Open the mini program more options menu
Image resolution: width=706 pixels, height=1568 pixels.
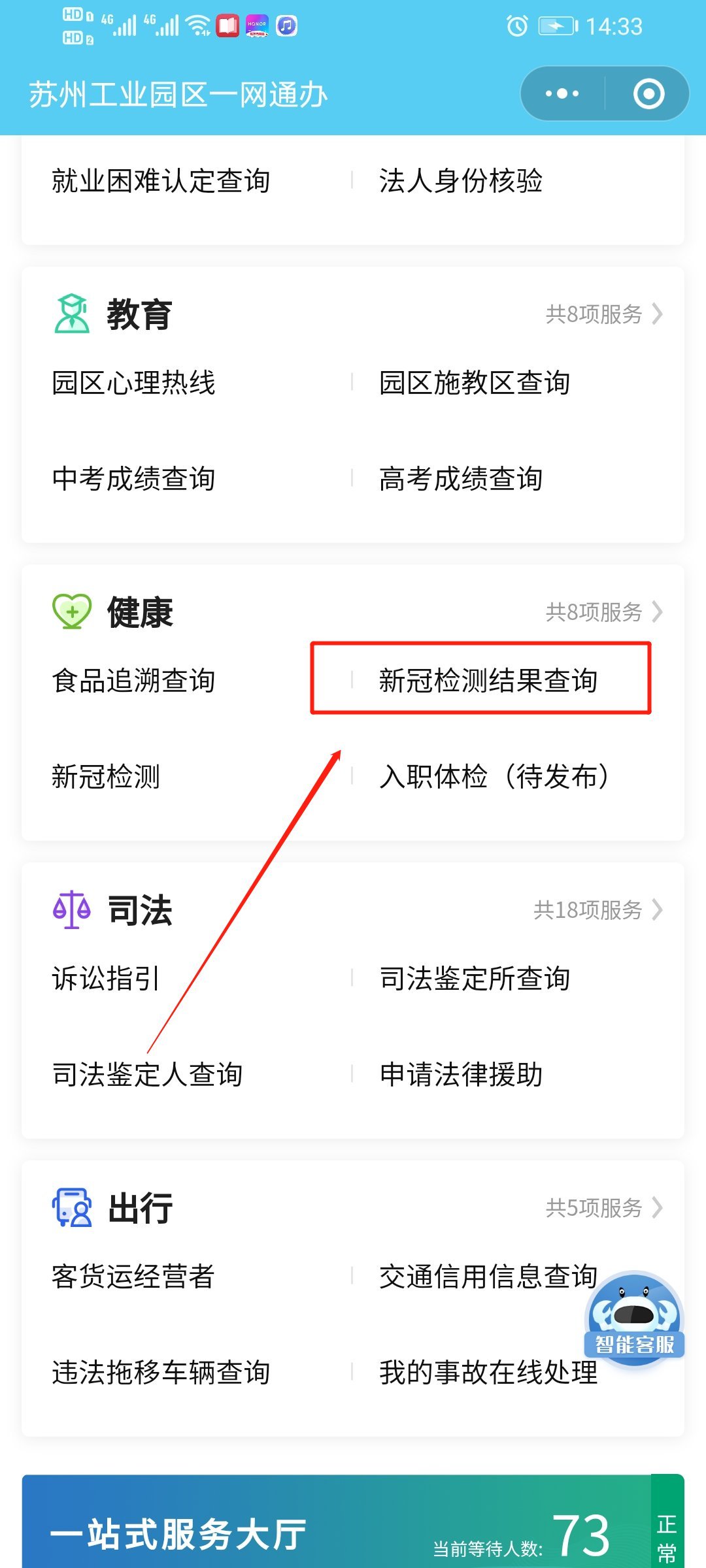pyautogui.click(x=562, y=94)
